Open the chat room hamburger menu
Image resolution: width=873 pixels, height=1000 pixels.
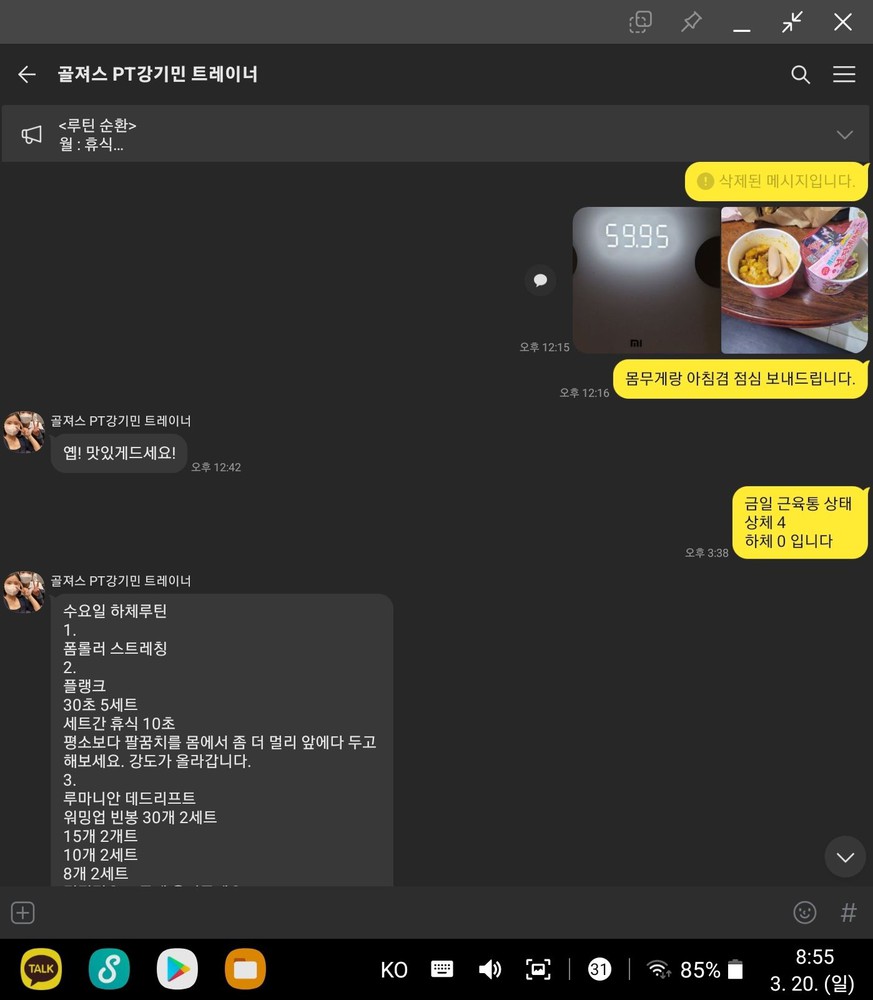[x=844, y=74]
